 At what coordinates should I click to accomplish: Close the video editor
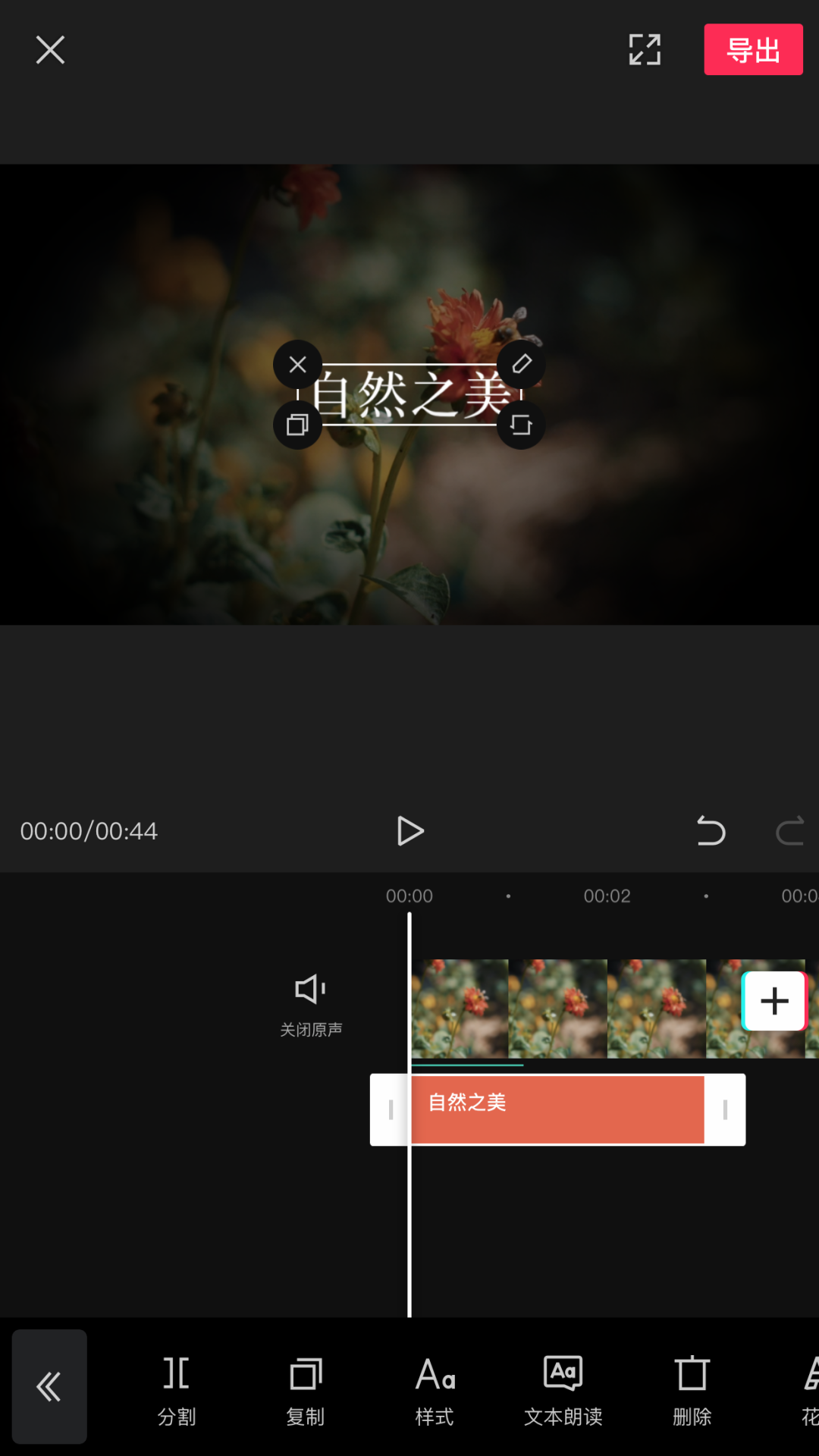click(x=50, y=50)
